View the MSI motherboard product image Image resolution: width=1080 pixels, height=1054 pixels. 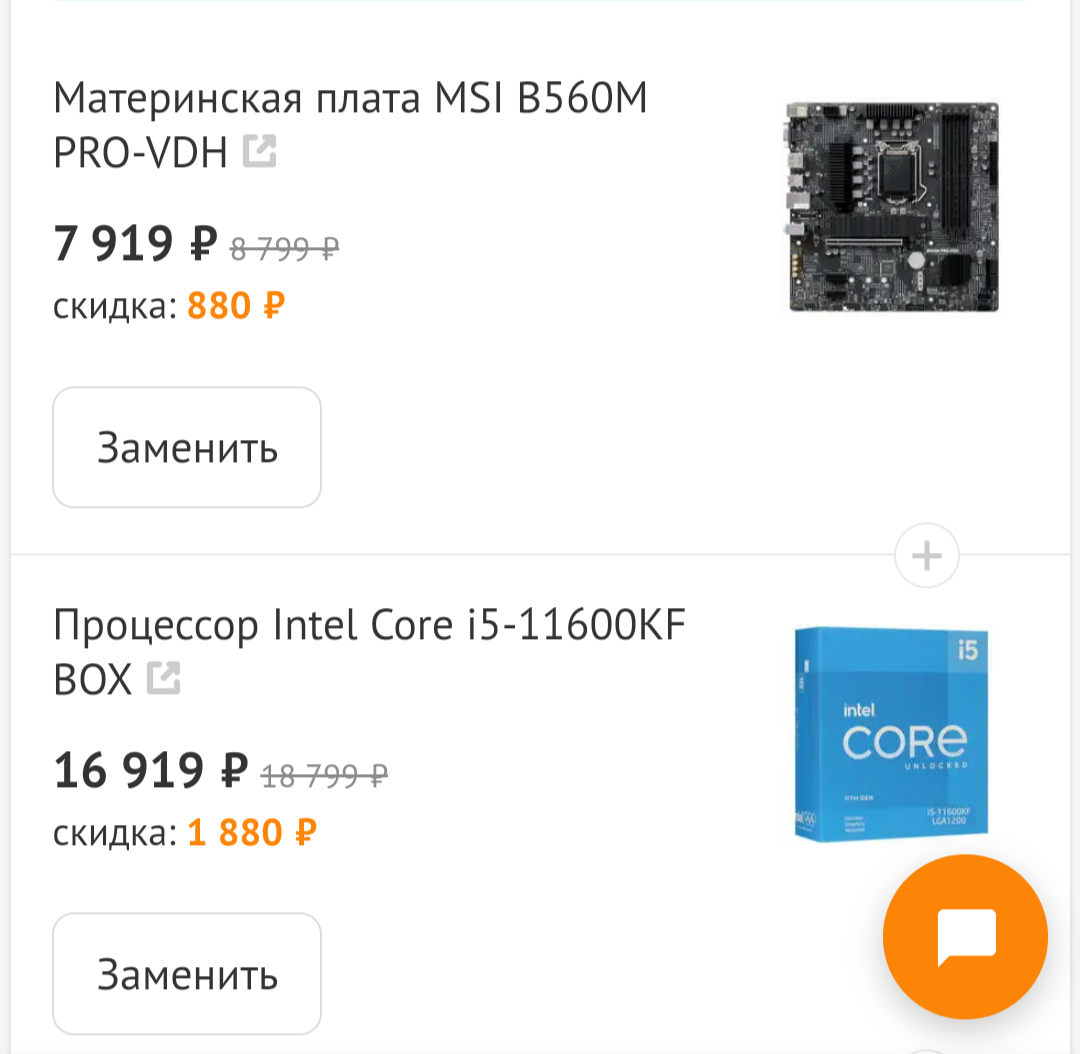pyautogui.click(x=893, y=207)
